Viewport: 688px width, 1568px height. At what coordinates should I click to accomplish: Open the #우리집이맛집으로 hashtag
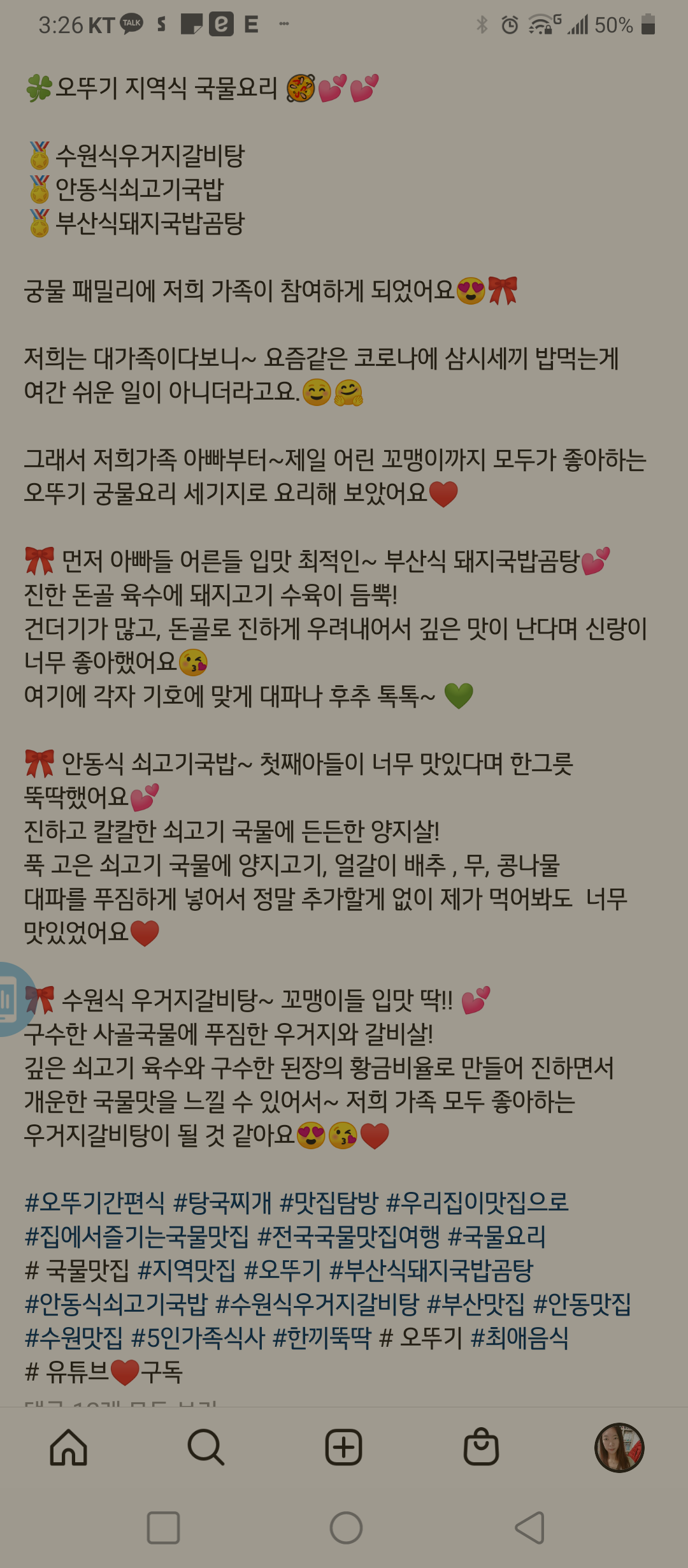(x=477, y=1203)
